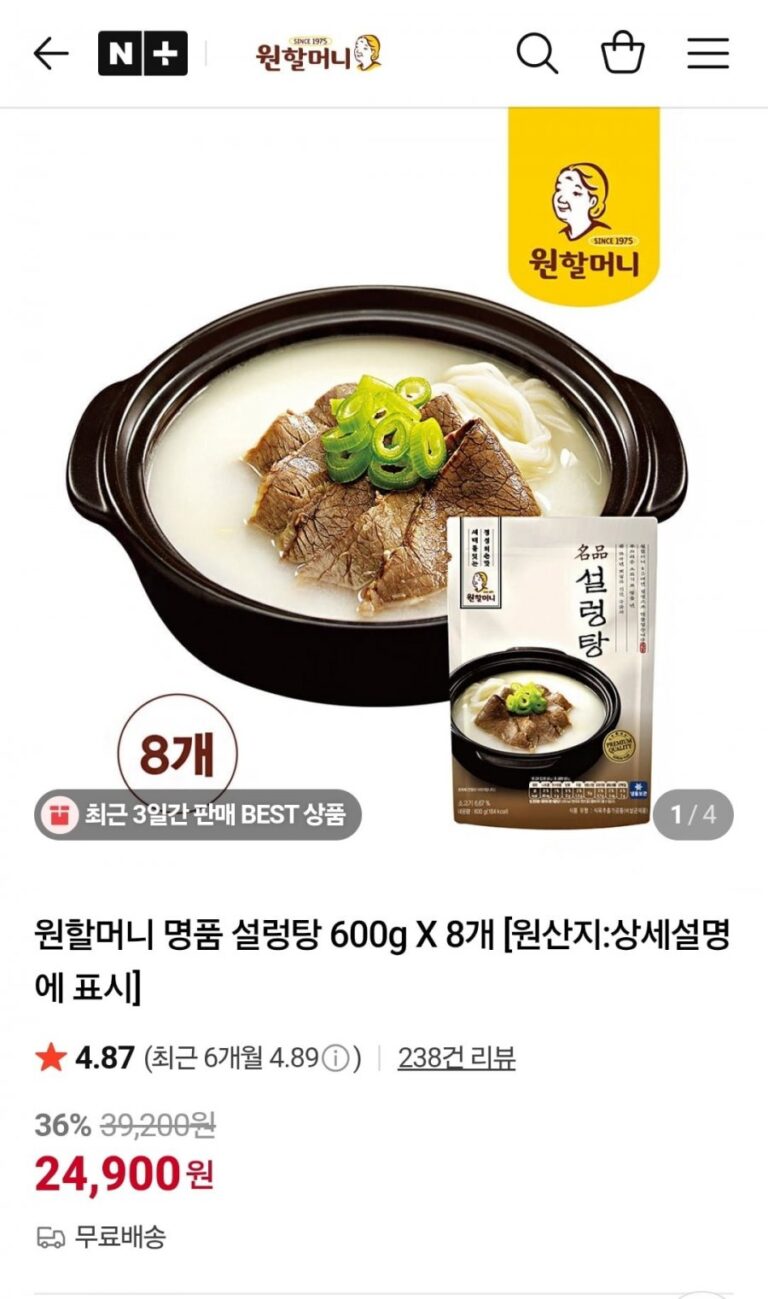
Task: Open the 원할머니 brand store
Action: tap(318, 53)
